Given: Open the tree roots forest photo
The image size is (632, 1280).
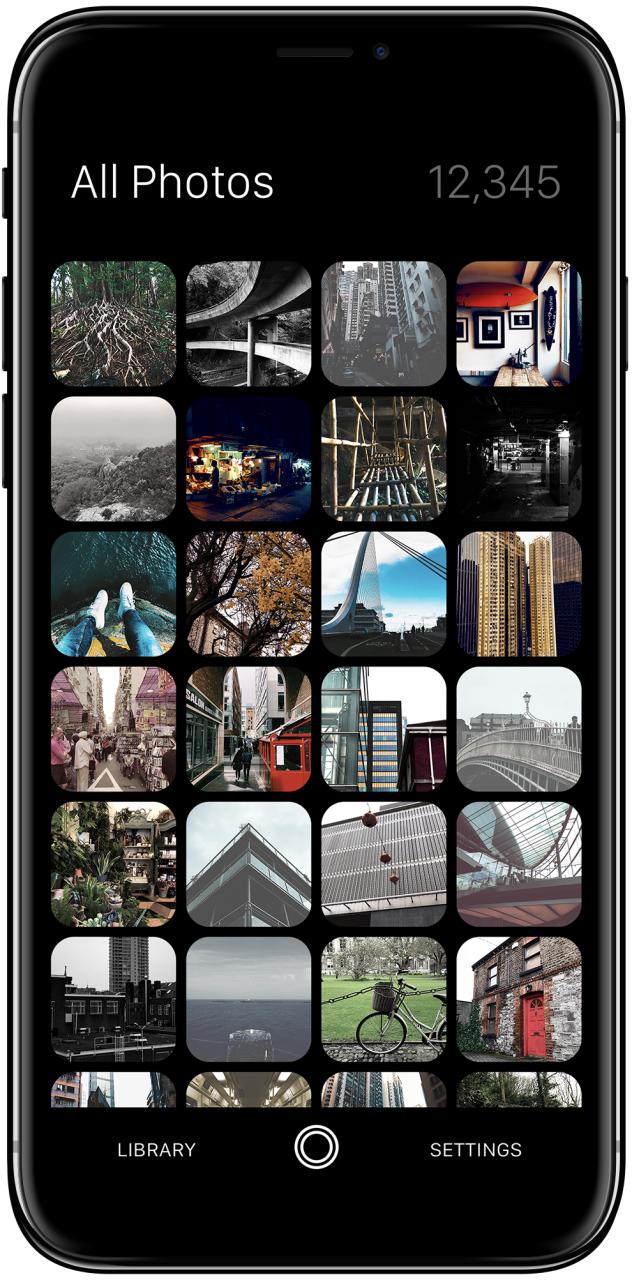Looking at the screenshot, I should 113,323.
